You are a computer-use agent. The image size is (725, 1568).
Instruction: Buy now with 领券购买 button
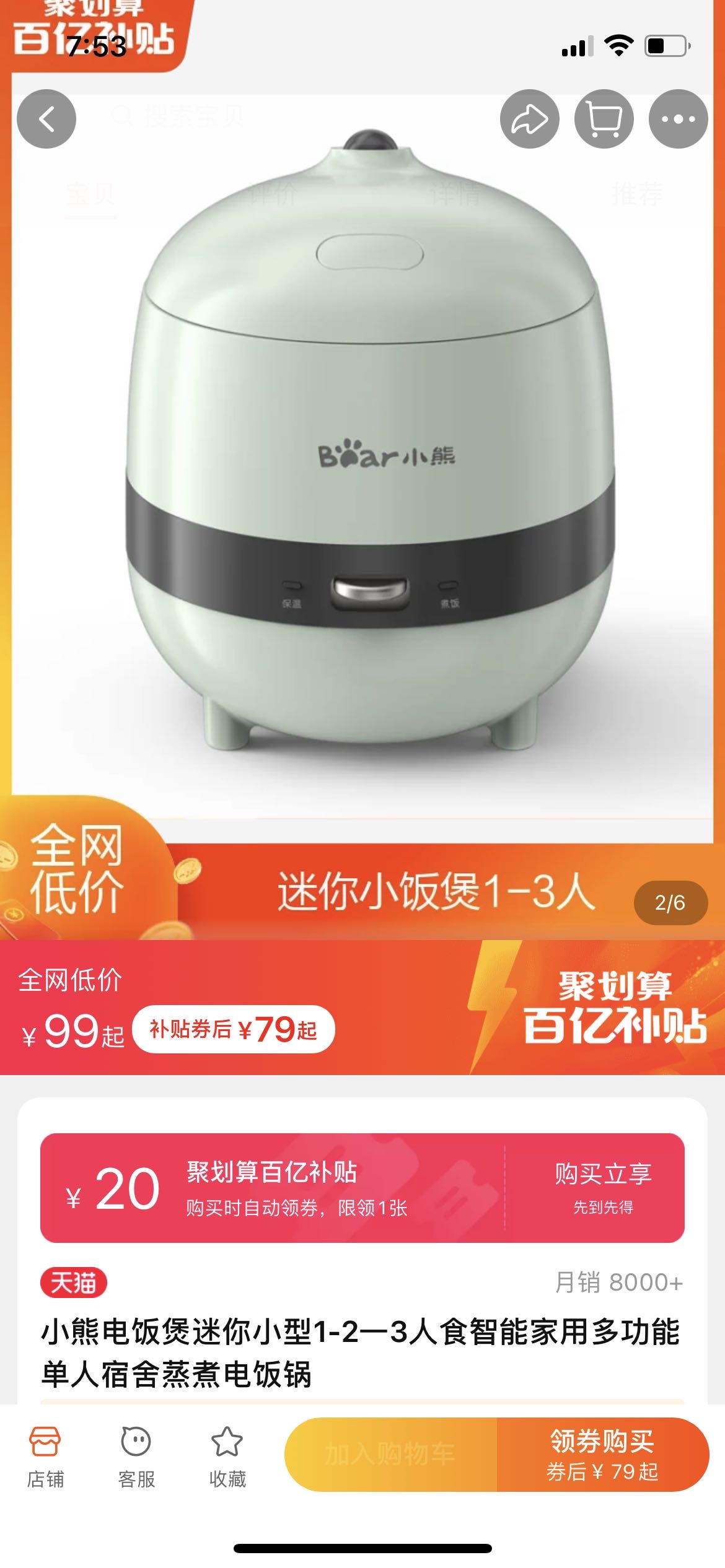pyautogui.click(x=602, y=1454)
